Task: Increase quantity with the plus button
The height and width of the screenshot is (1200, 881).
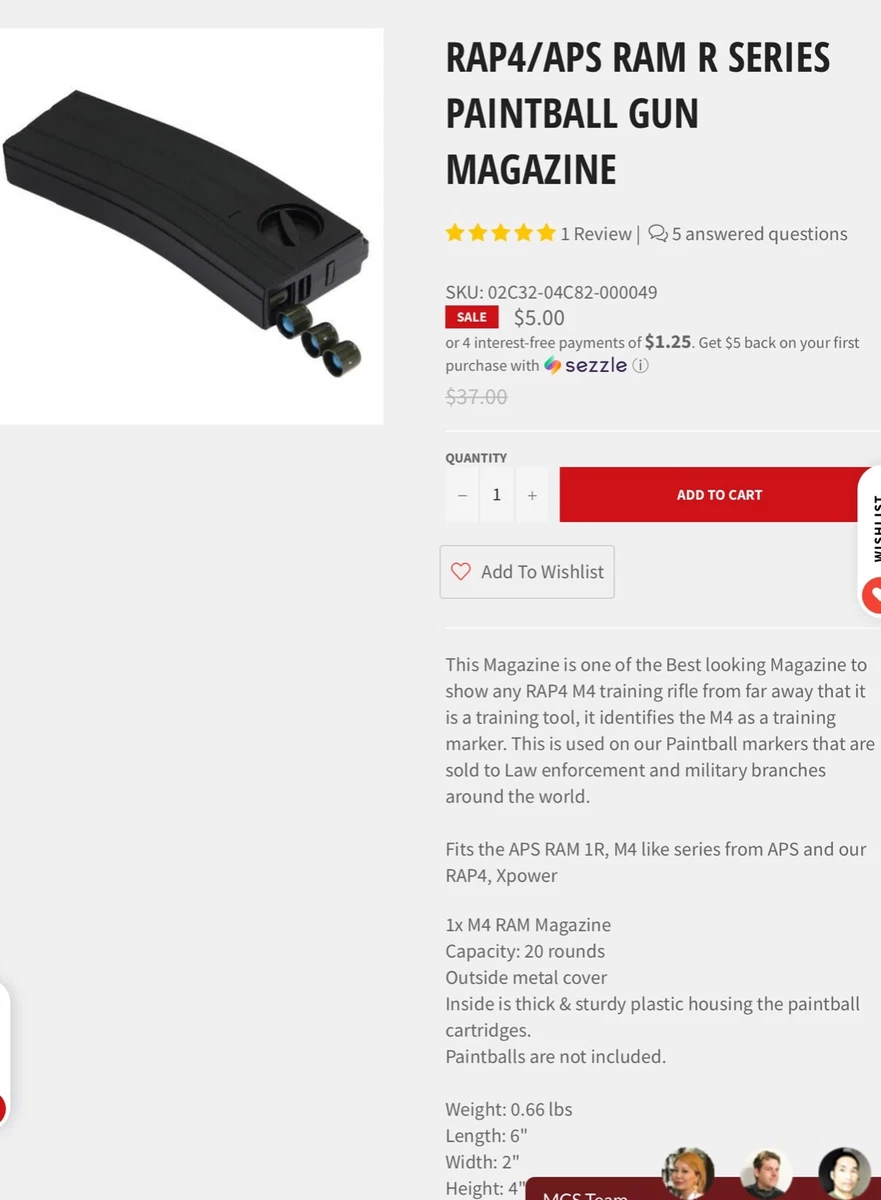Action: 532,495
